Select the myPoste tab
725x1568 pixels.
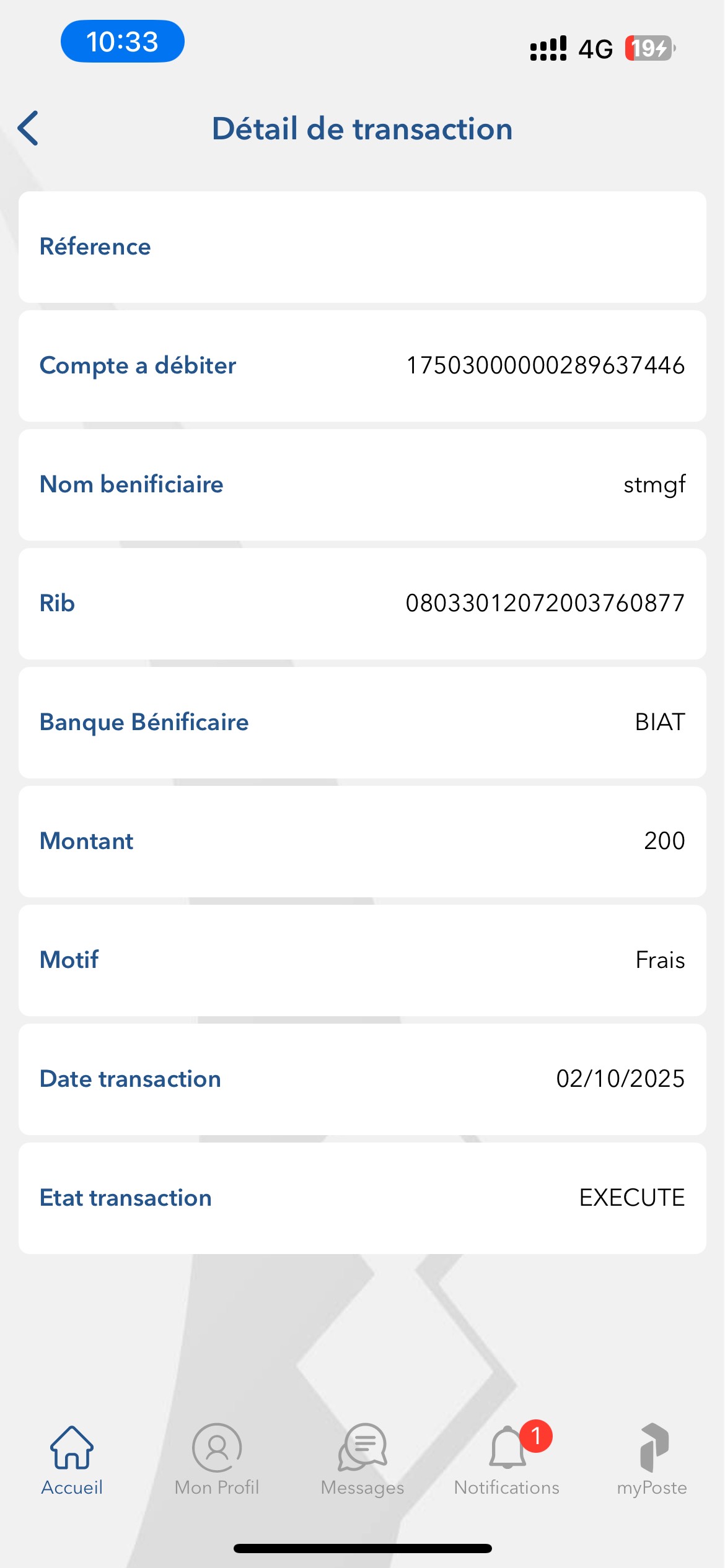pyautogui.click(x=652, y=1458)
